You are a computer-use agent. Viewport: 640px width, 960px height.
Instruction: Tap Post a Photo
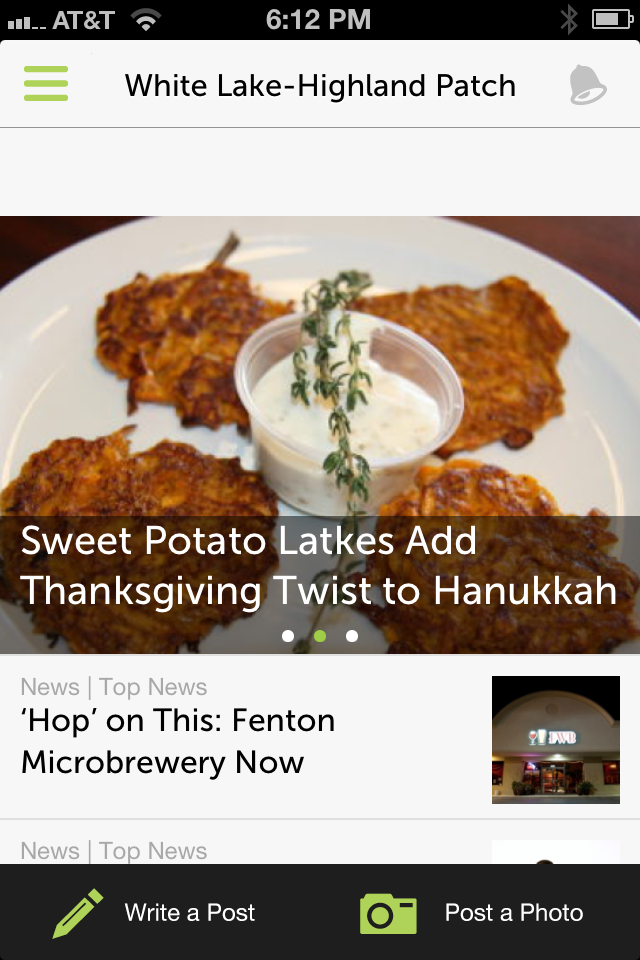[472, 913]
